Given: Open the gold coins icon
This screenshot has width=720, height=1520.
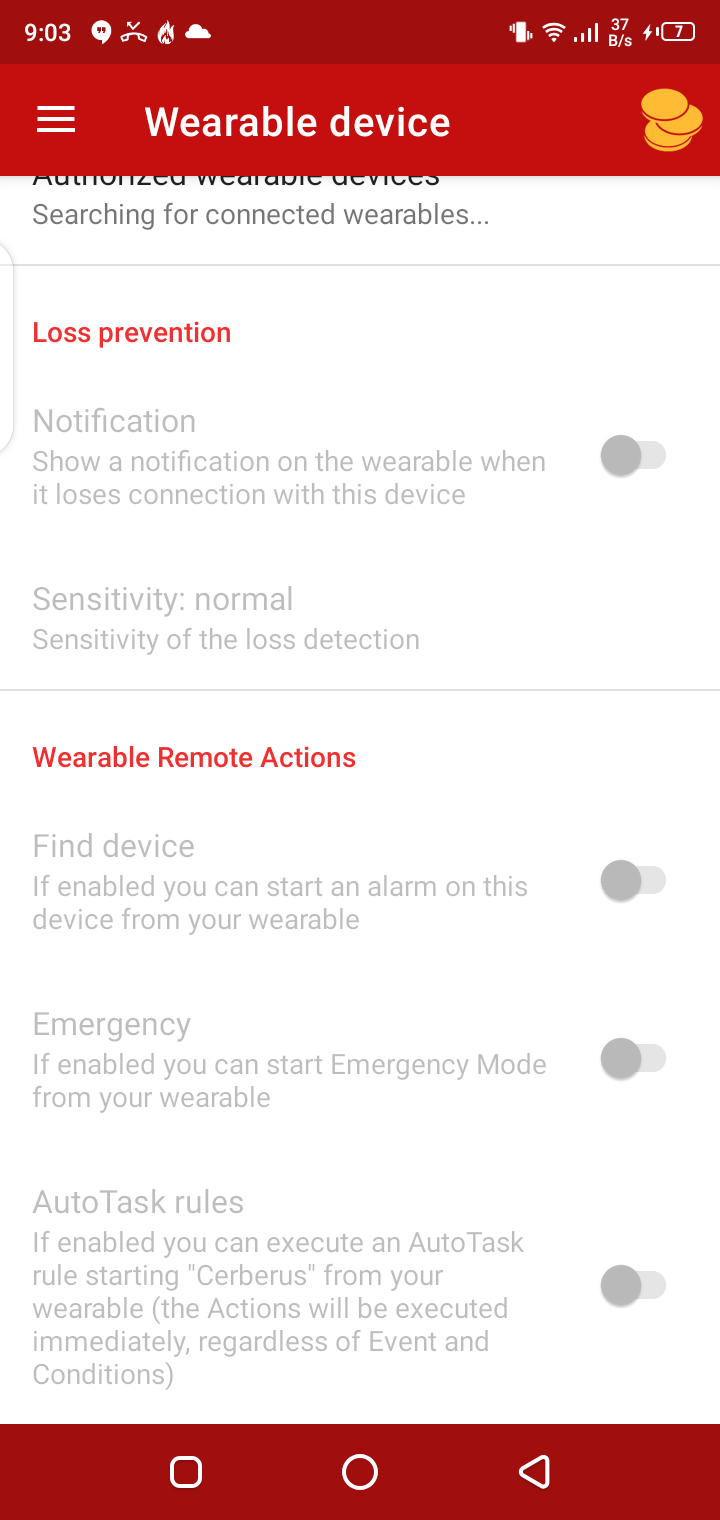Looking at the screenshot, I should point(670,121).
